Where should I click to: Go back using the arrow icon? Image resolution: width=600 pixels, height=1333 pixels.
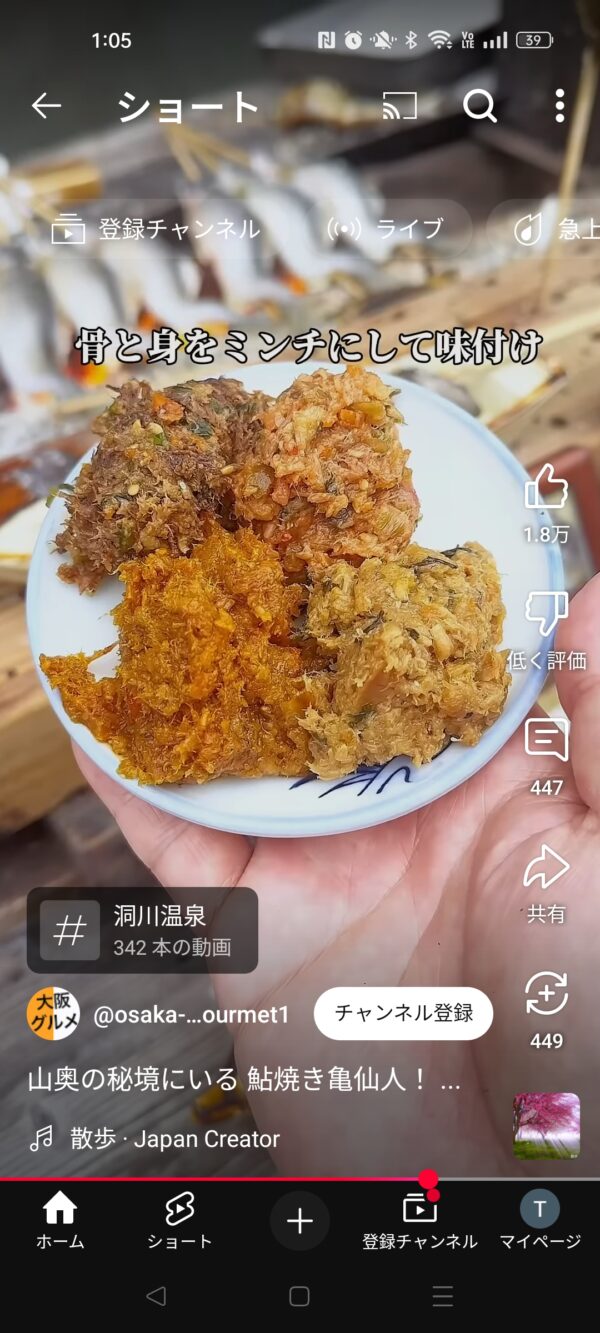click(x=46, y=105)
